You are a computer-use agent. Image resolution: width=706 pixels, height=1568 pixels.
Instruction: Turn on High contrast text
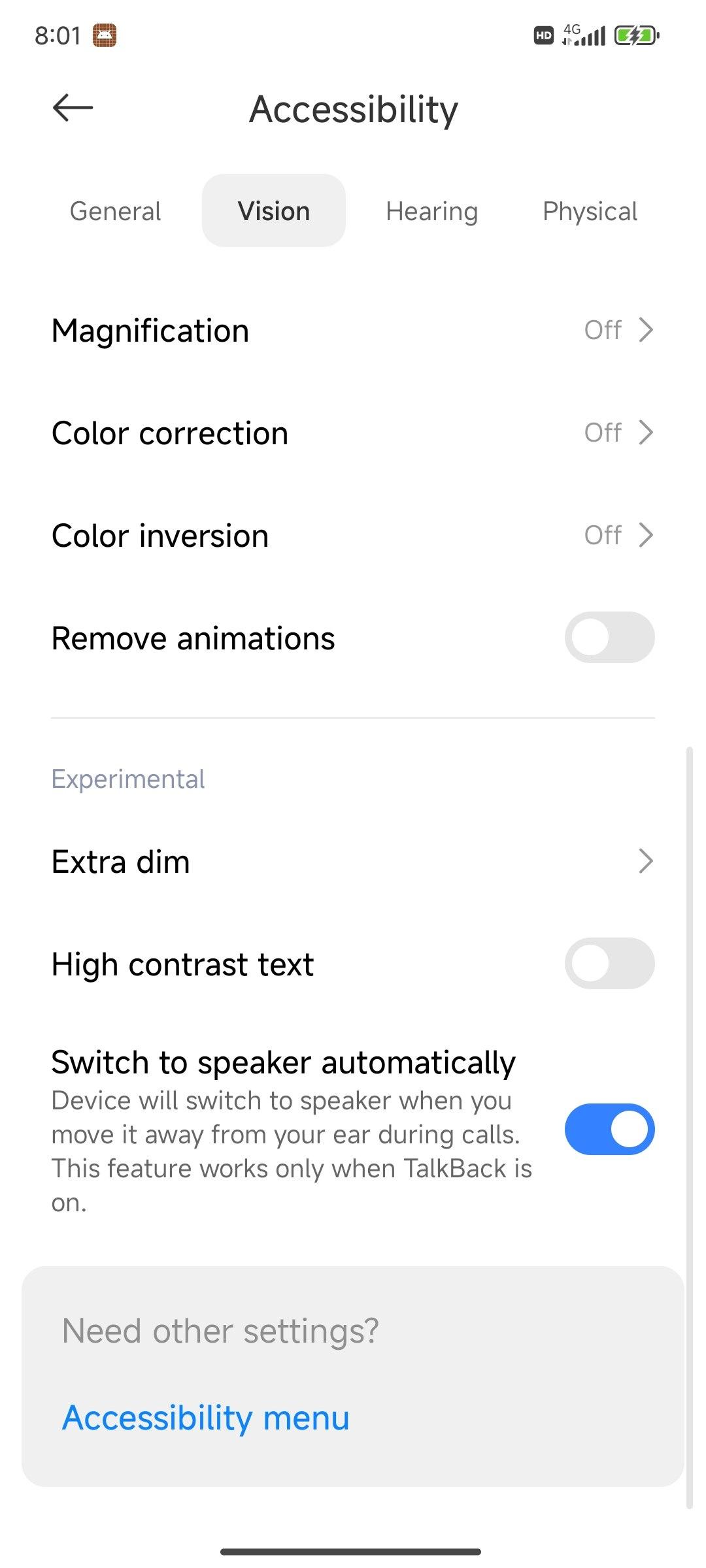[609, 964]
